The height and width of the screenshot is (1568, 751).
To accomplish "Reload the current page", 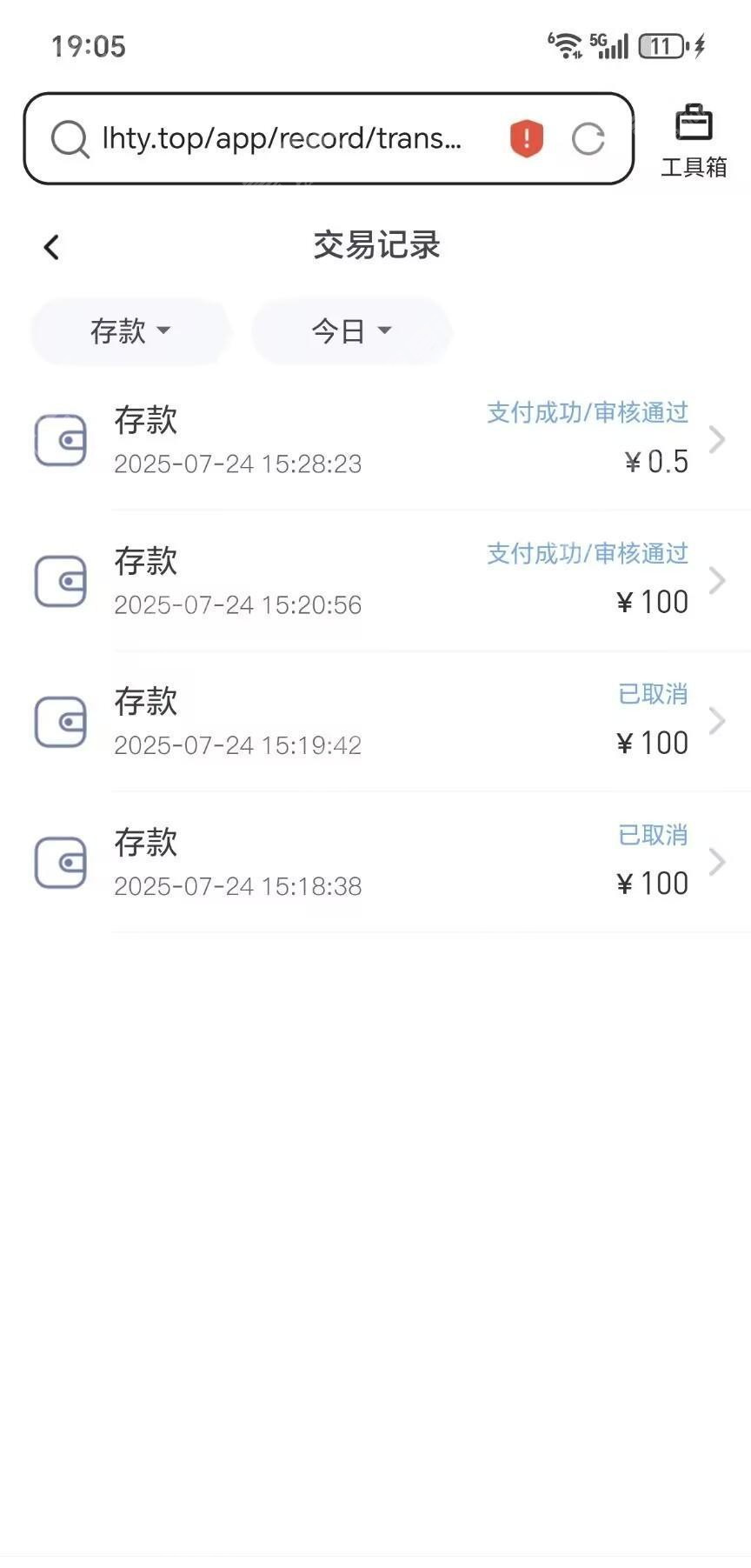I will (x=588, y=139).
